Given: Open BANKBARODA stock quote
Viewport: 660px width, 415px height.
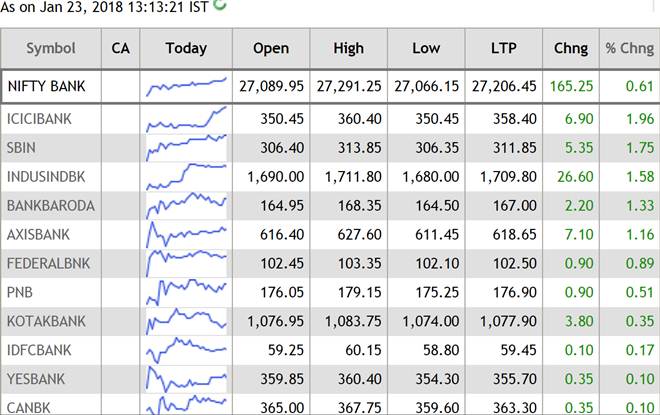Looking at the screenshot, I should tap(50, 206).
